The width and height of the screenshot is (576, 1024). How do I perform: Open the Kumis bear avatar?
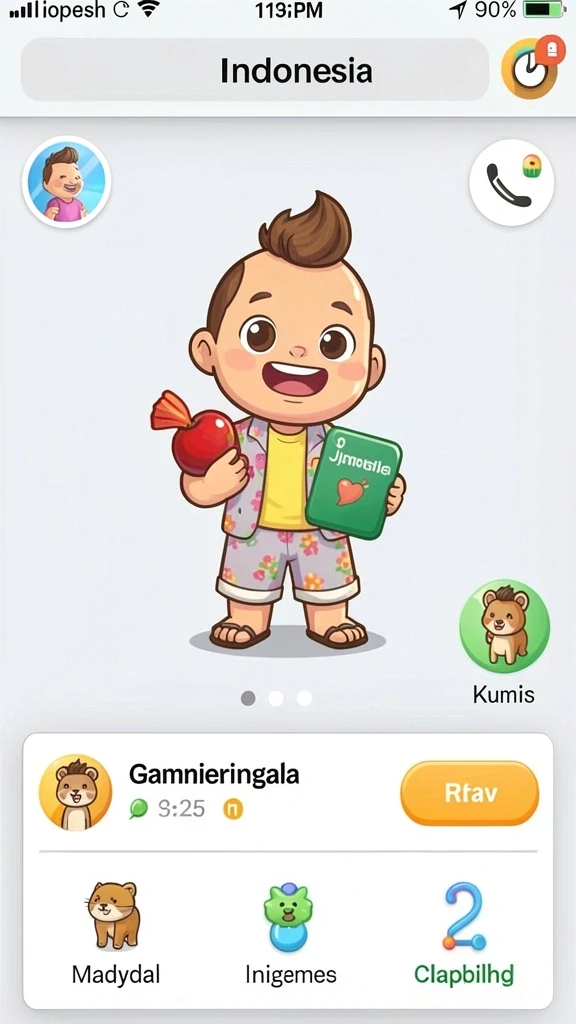click(504, 626)
